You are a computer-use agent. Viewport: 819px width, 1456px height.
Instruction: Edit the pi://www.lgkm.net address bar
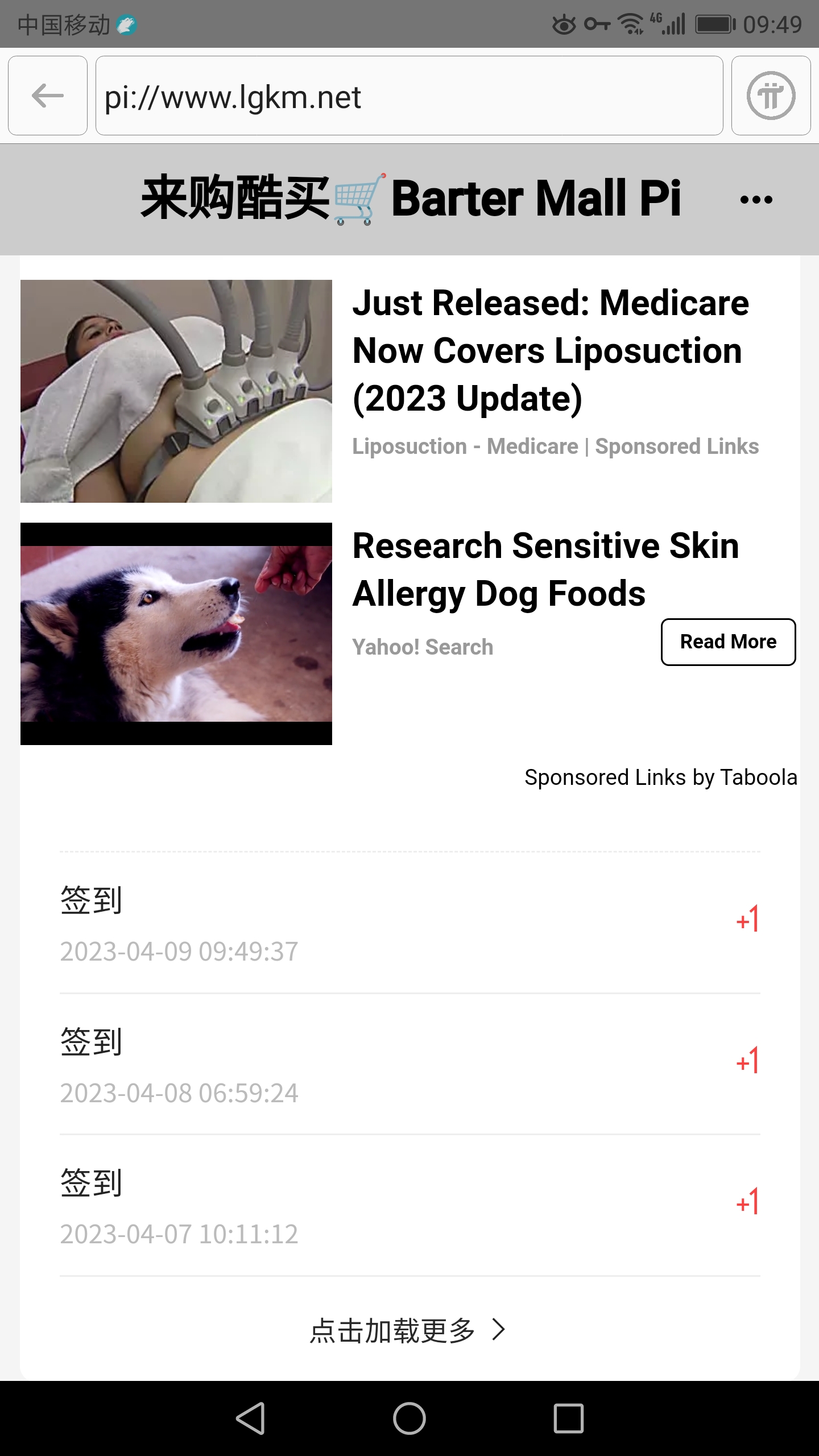point(408,96)
